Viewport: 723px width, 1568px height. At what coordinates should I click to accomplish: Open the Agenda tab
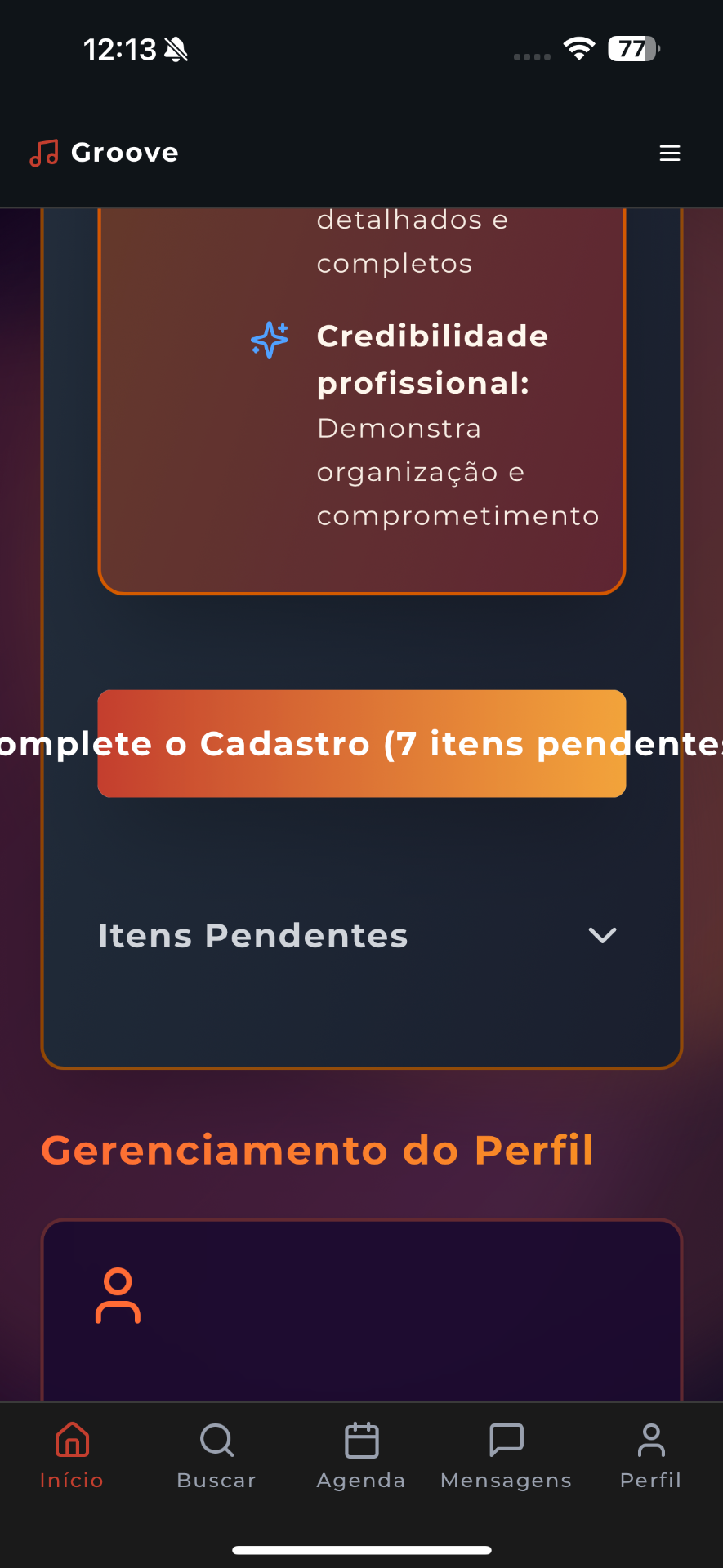point(361,1455)
